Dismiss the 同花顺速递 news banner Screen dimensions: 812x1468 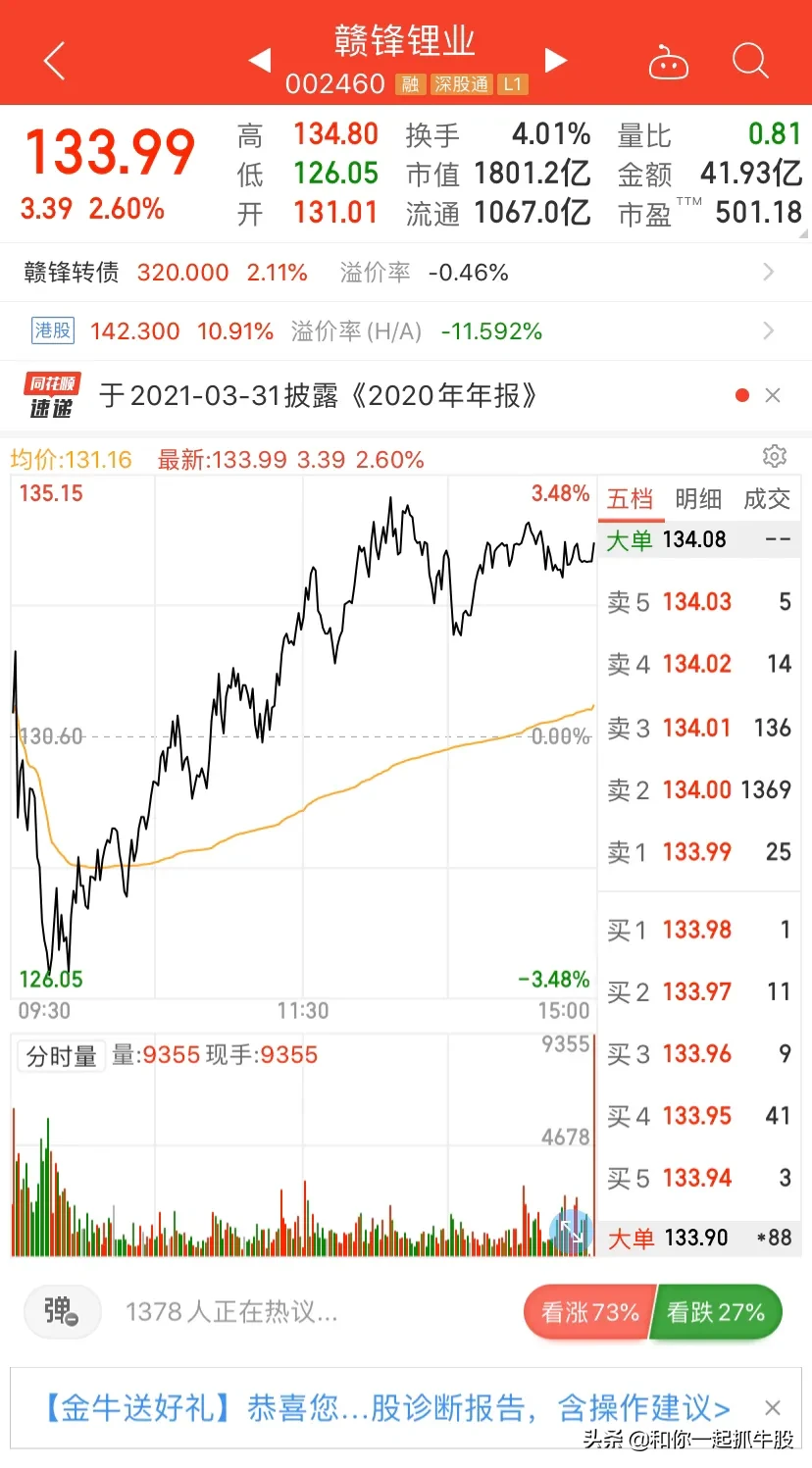pyautogui.click(x=773, y=395)
